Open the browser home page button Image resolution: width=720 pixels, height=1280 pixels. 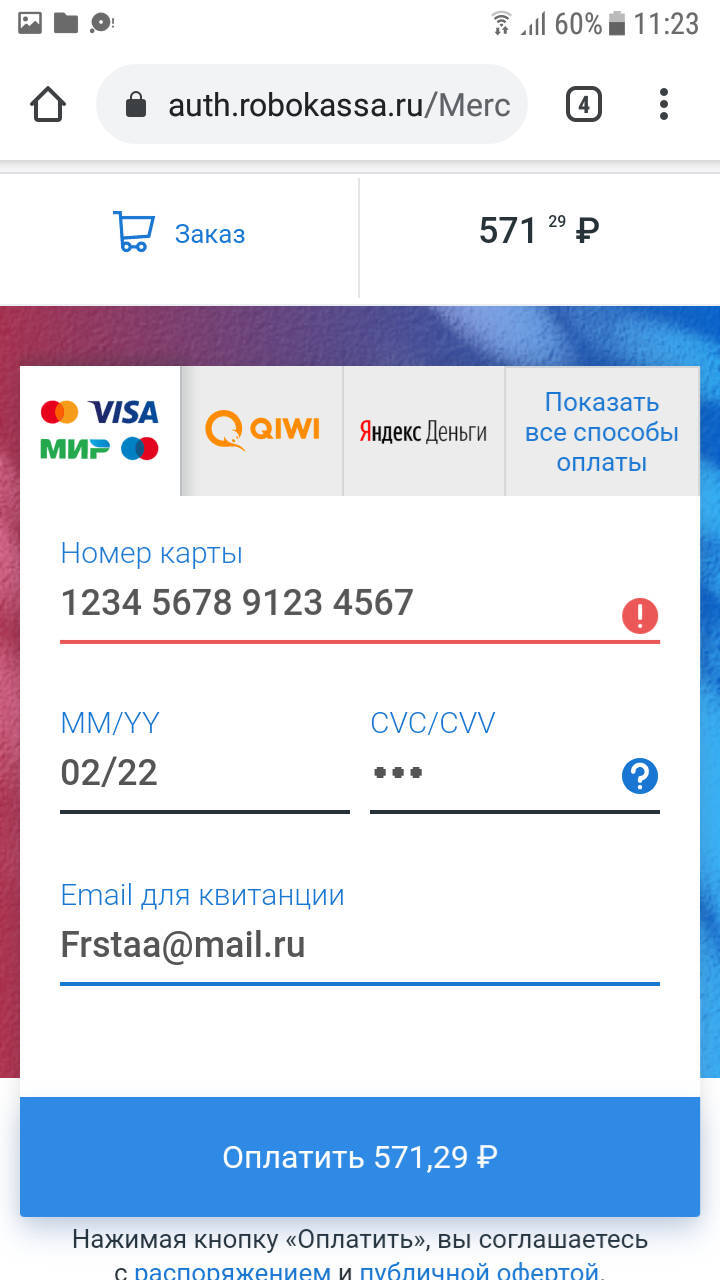48,104
